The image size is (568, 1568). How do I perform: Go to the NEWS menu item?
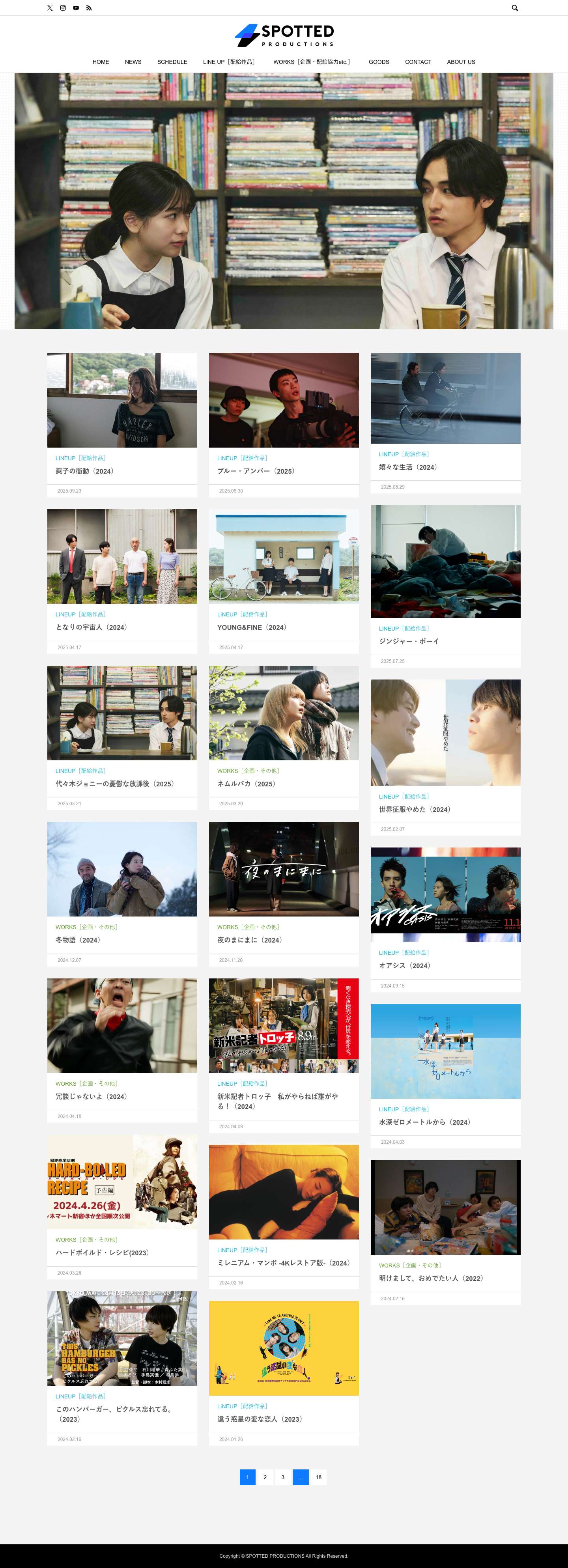[133, 62]
